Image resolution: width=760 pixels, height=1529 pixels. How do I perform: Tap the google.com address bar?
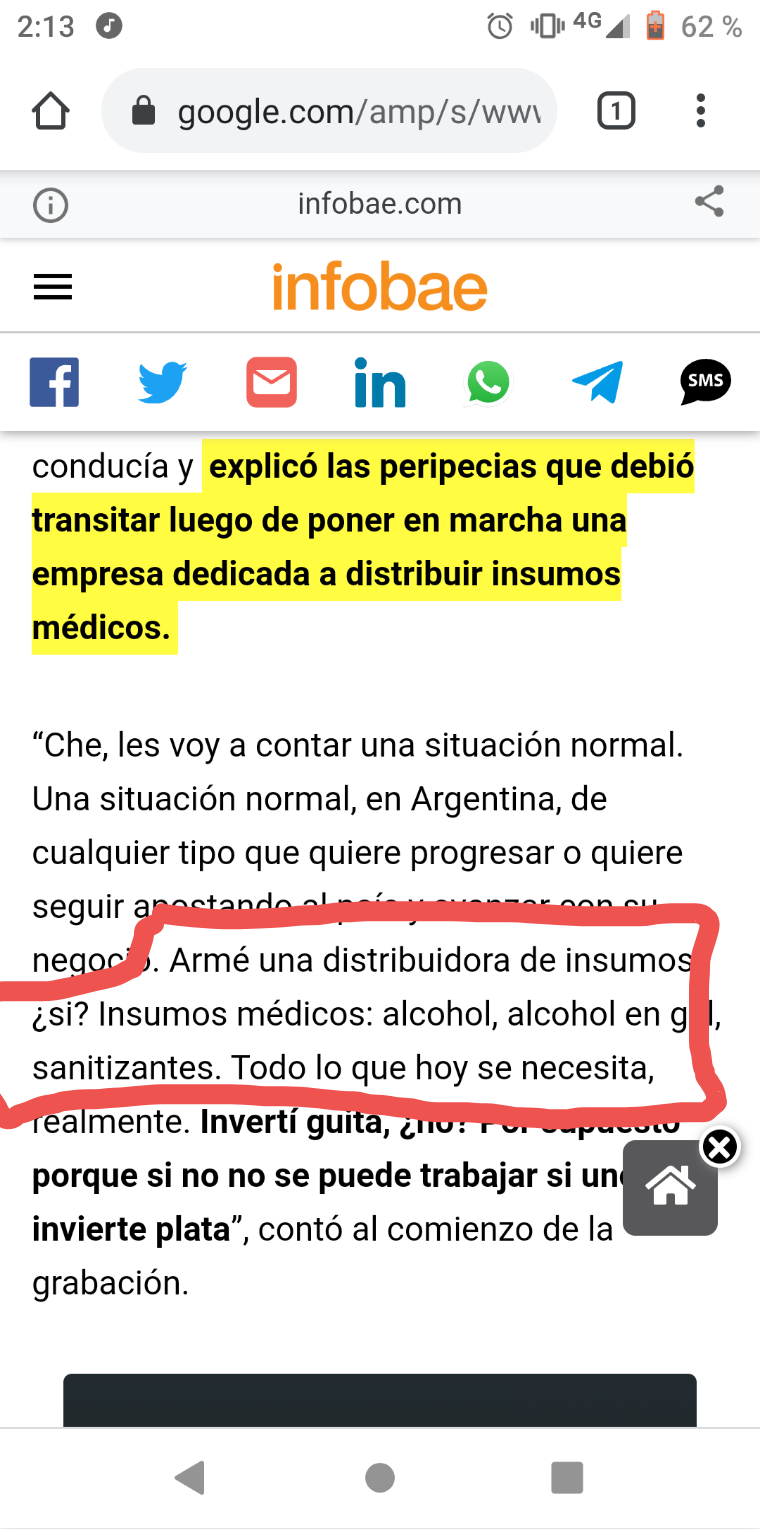click(329, 111)
